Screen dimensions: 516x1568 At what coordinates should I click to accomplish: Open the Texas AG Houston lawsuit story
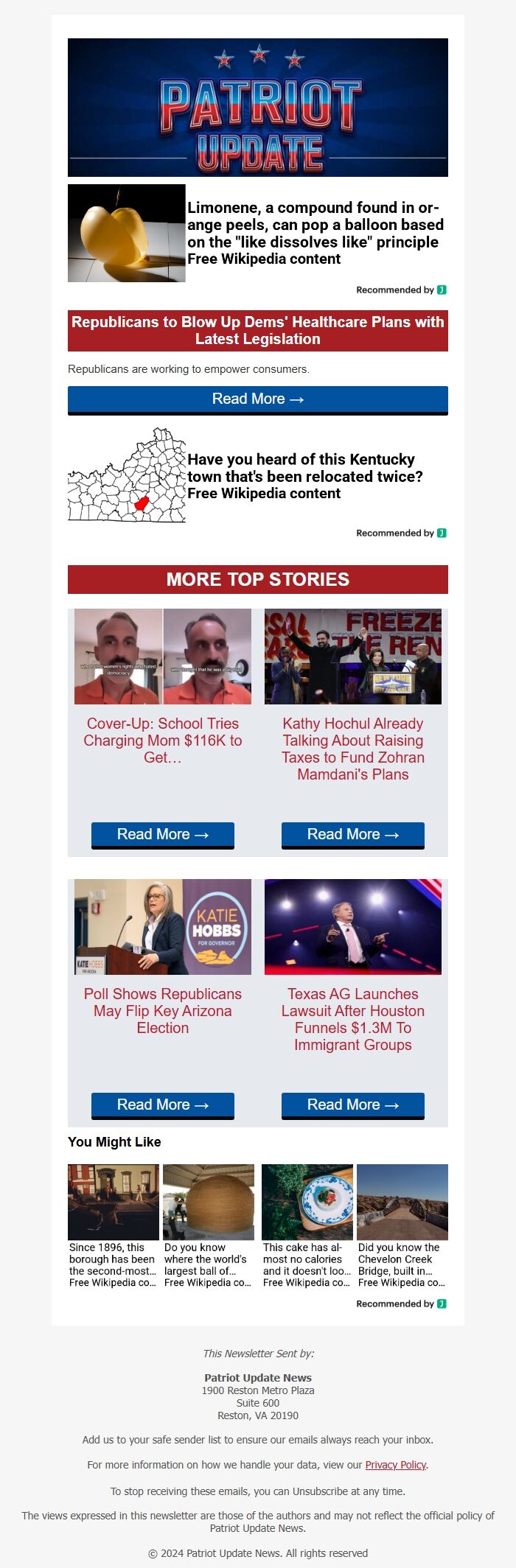352,1019
